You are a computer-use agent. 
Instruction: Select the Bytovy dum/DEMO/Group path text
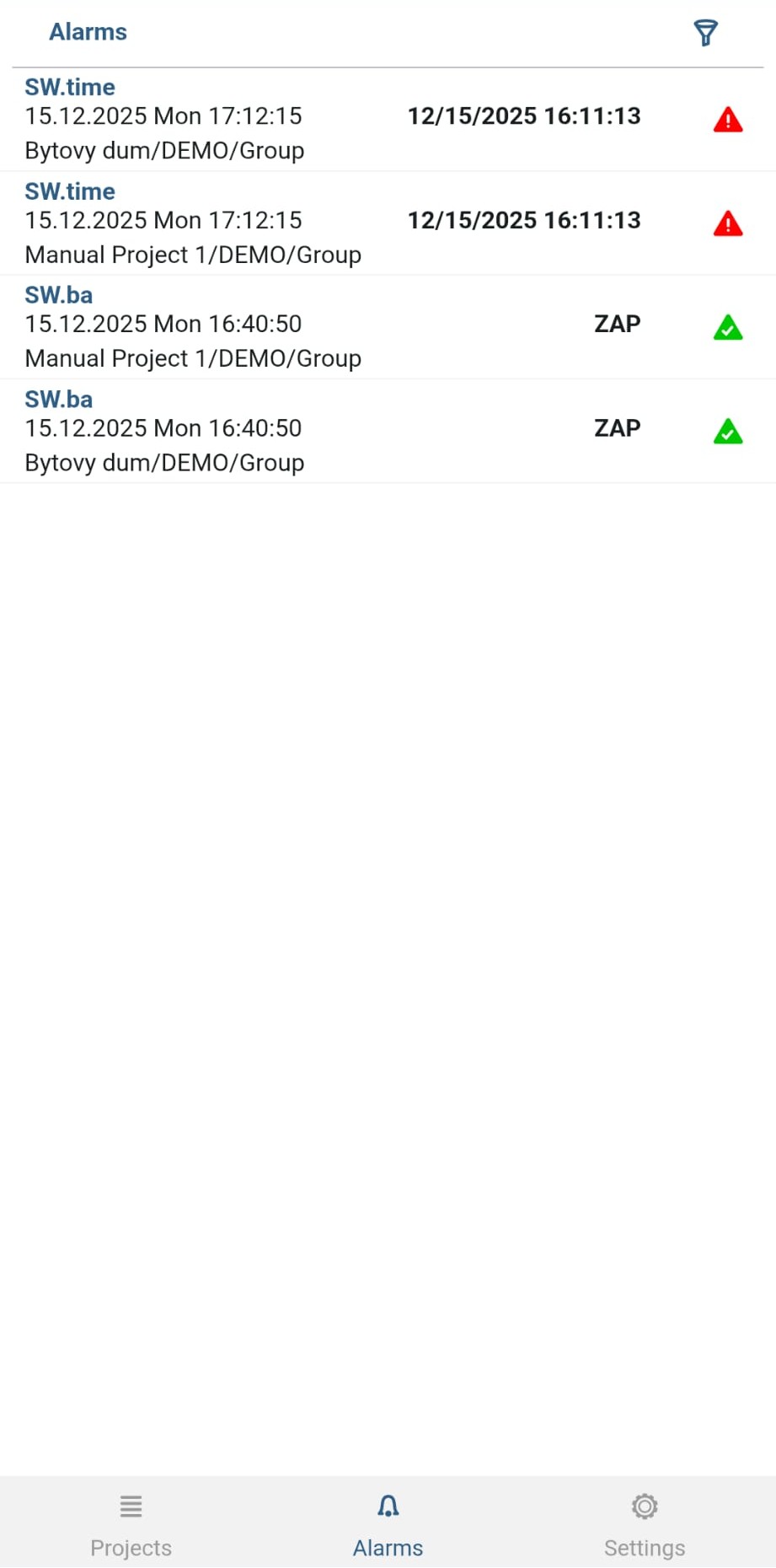click(x=164, y=150)
